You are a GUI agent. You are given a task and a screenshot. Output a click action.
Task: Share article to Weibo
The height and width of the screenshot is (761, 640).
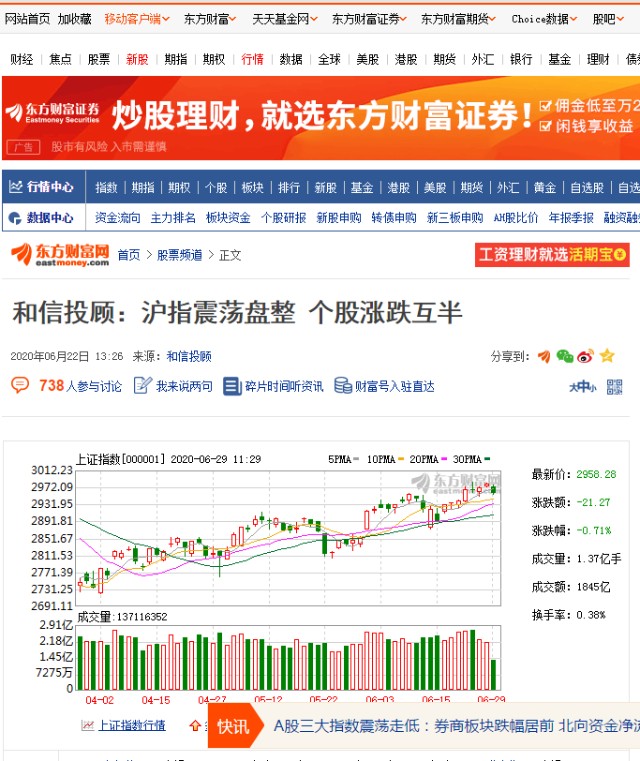tap(585, 356)
